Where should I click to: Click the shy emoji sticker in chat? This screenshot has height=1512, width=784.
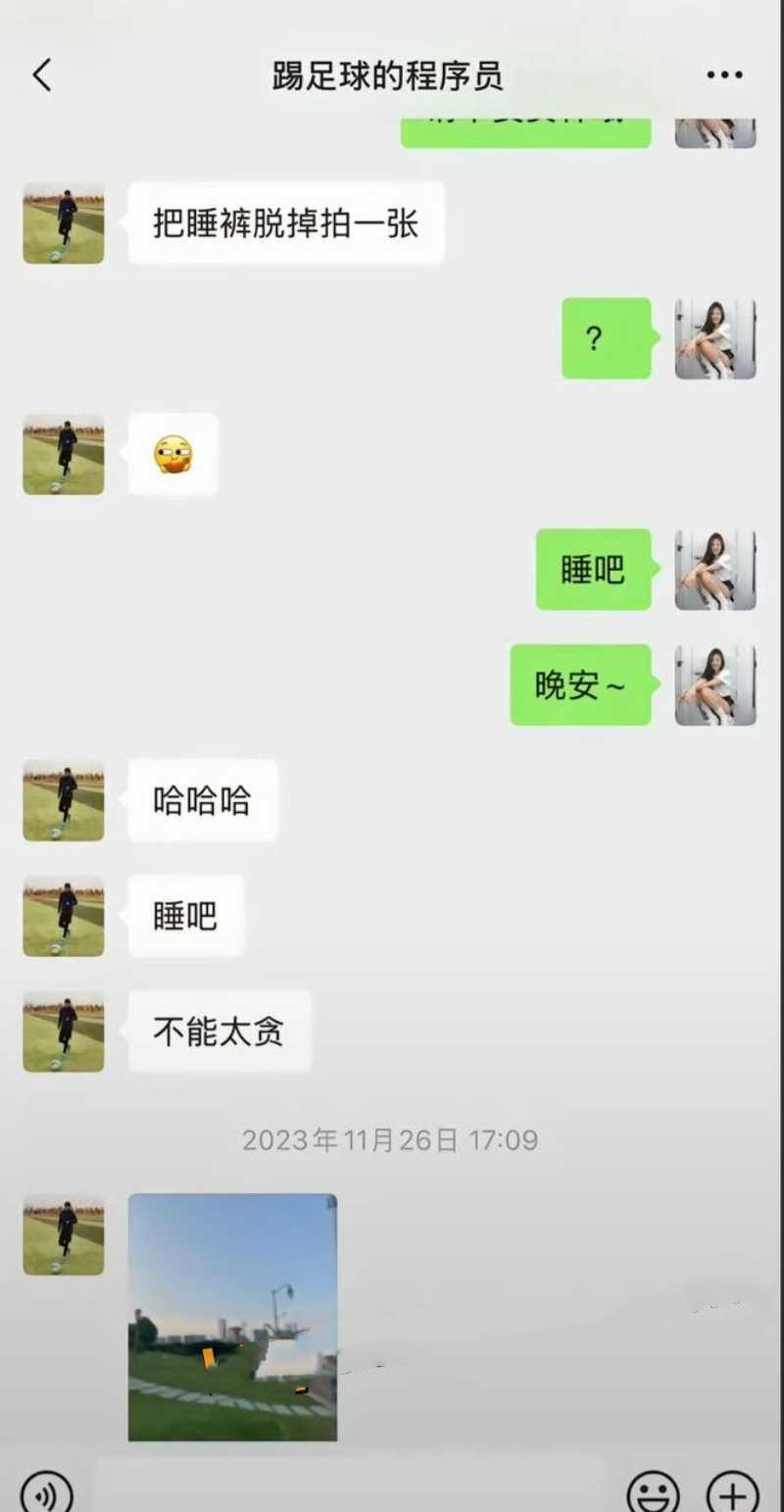tap(172, 454)
